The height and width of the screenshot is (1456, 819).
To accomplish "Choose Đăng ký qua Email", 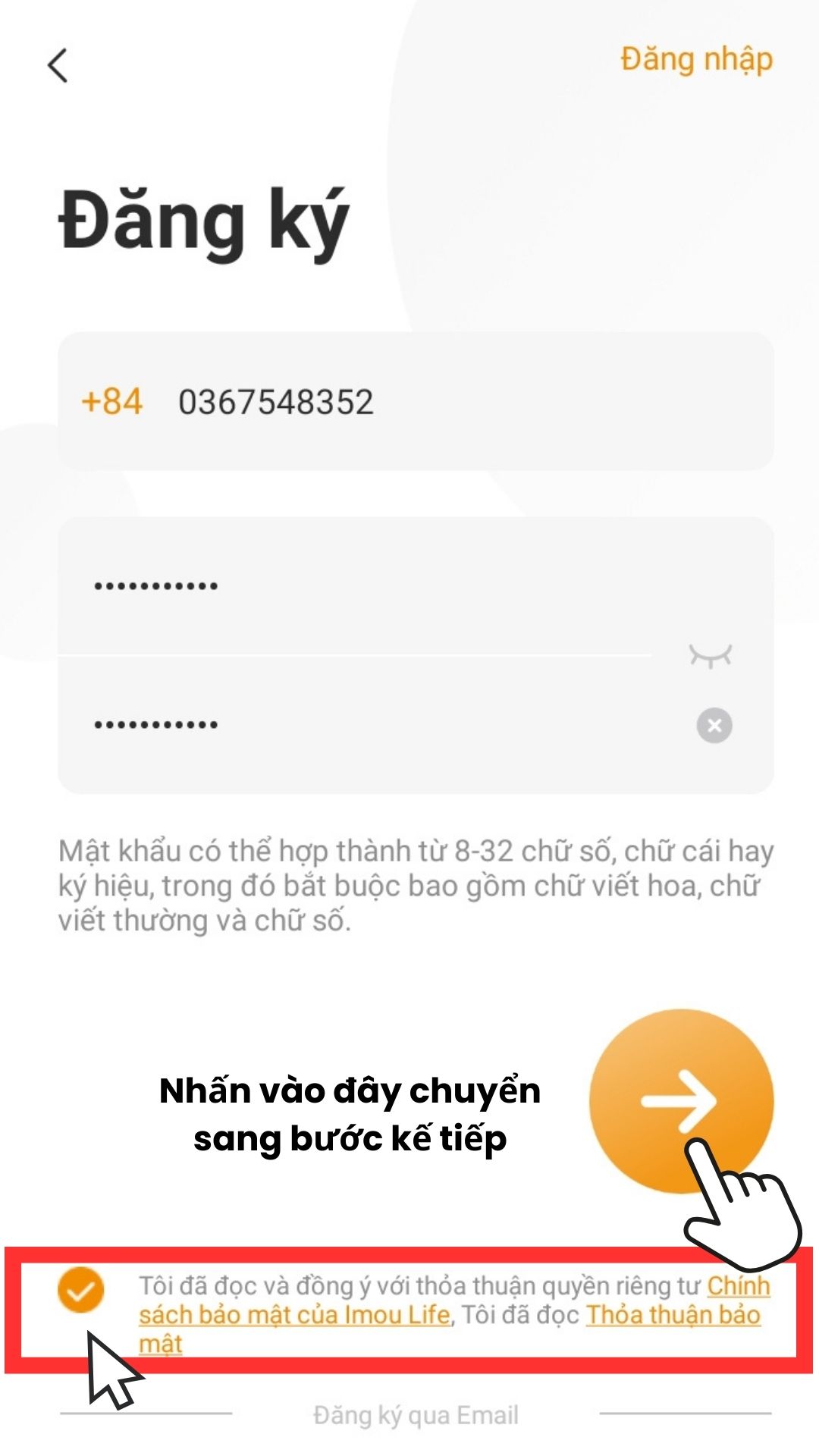I will pyautogui.click(x=416, y=1415).
